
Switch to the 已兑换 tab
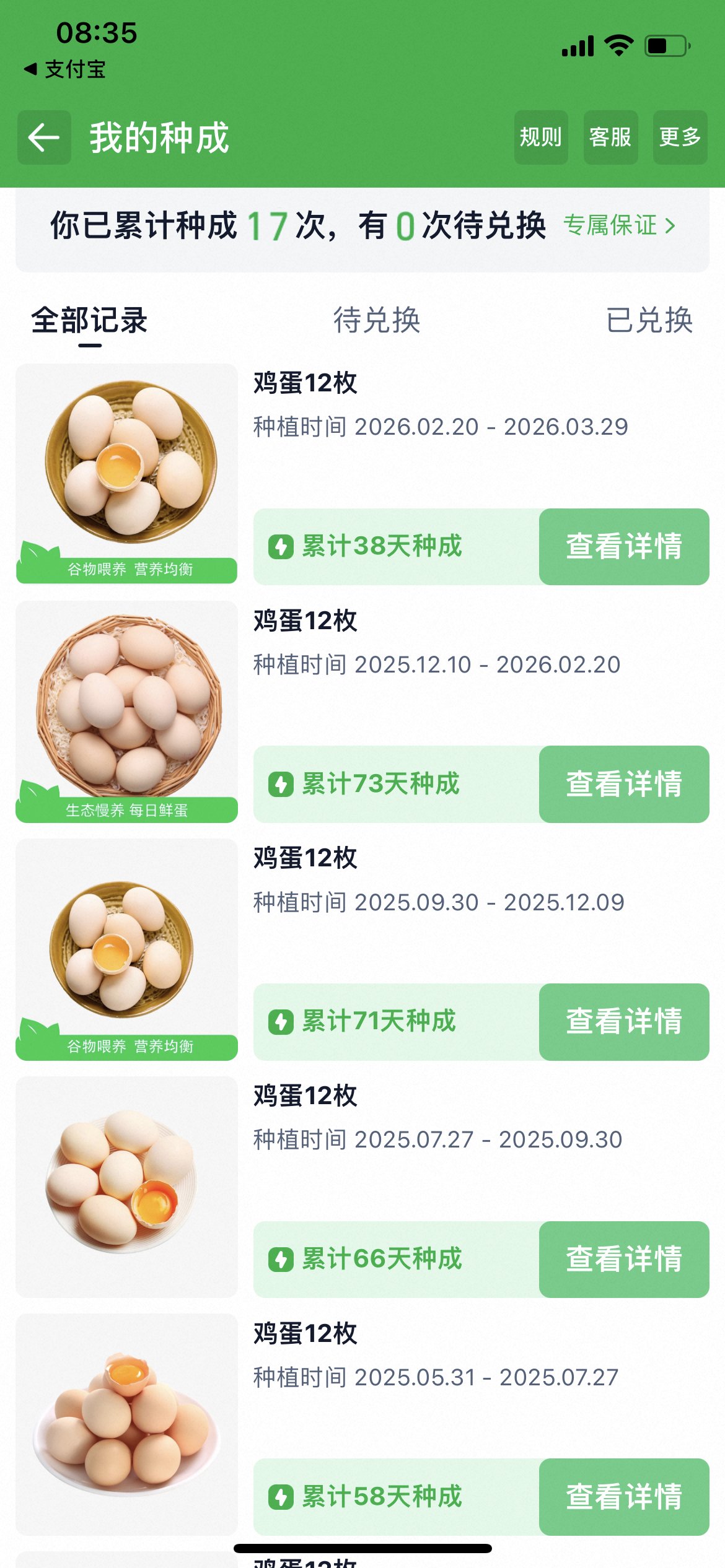[649, 321]
